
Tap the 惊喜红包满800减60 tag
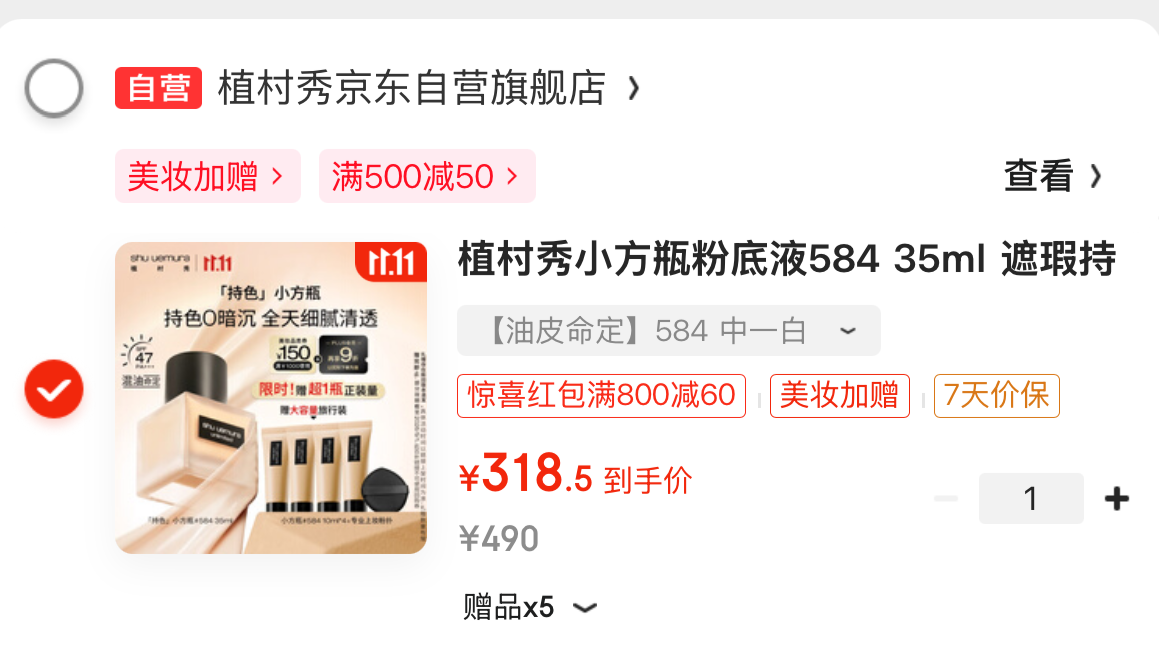pyautogui.click(x=602, y=396)
